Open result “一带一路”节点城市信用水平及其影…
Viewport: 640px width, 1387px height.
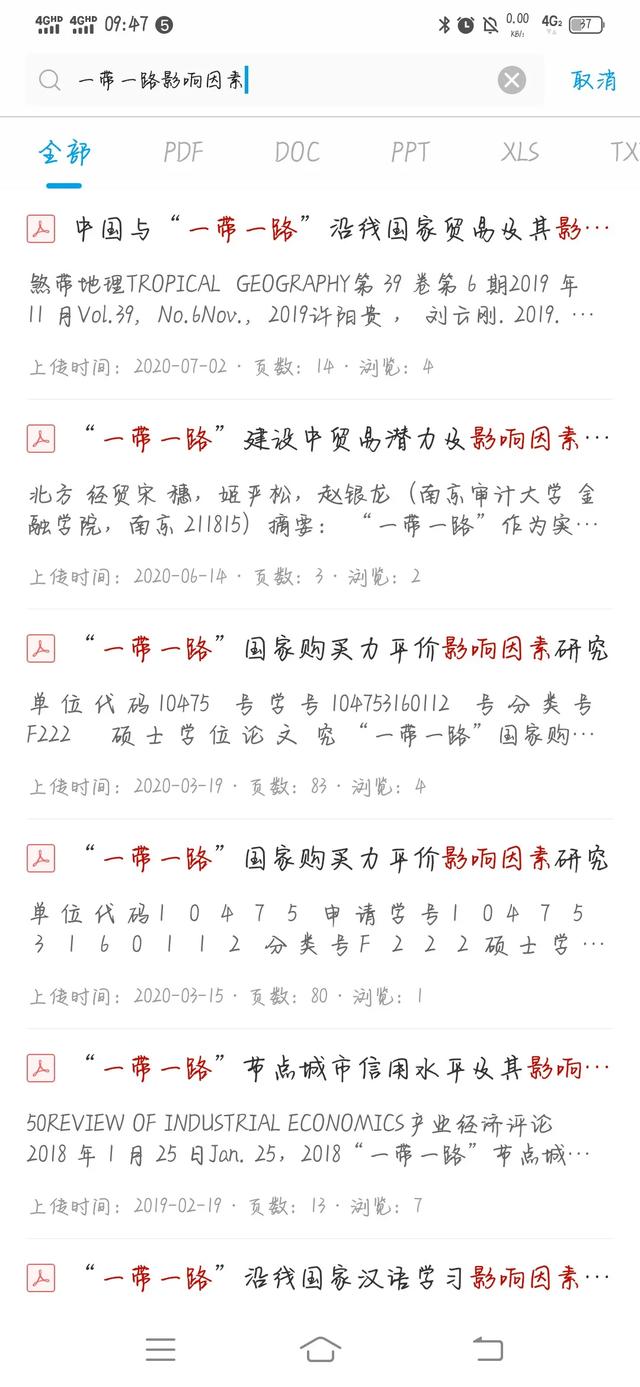click(x=320, y=1134)
